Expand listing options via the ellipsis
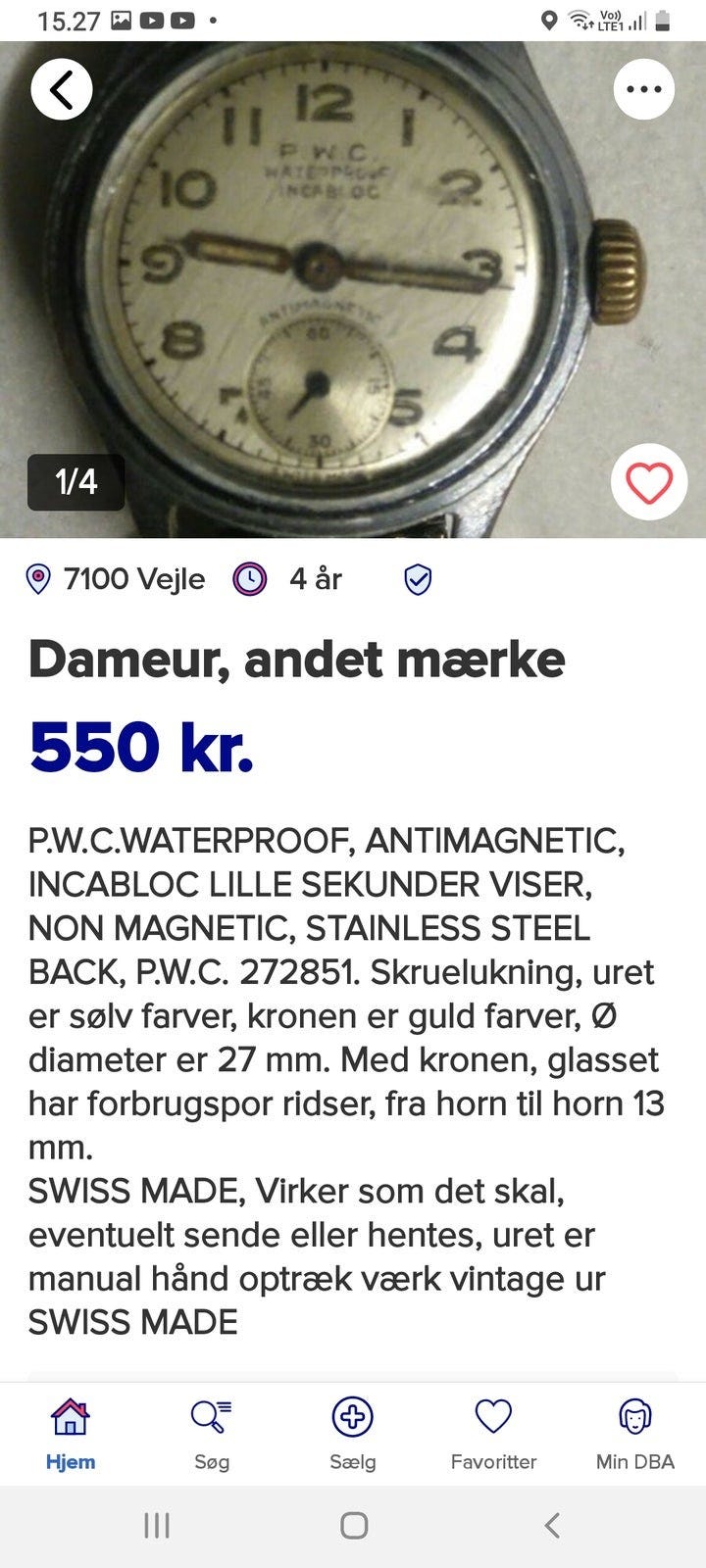Image resolution: width=706 pixels, height=1568 pixels. point(644,88)
